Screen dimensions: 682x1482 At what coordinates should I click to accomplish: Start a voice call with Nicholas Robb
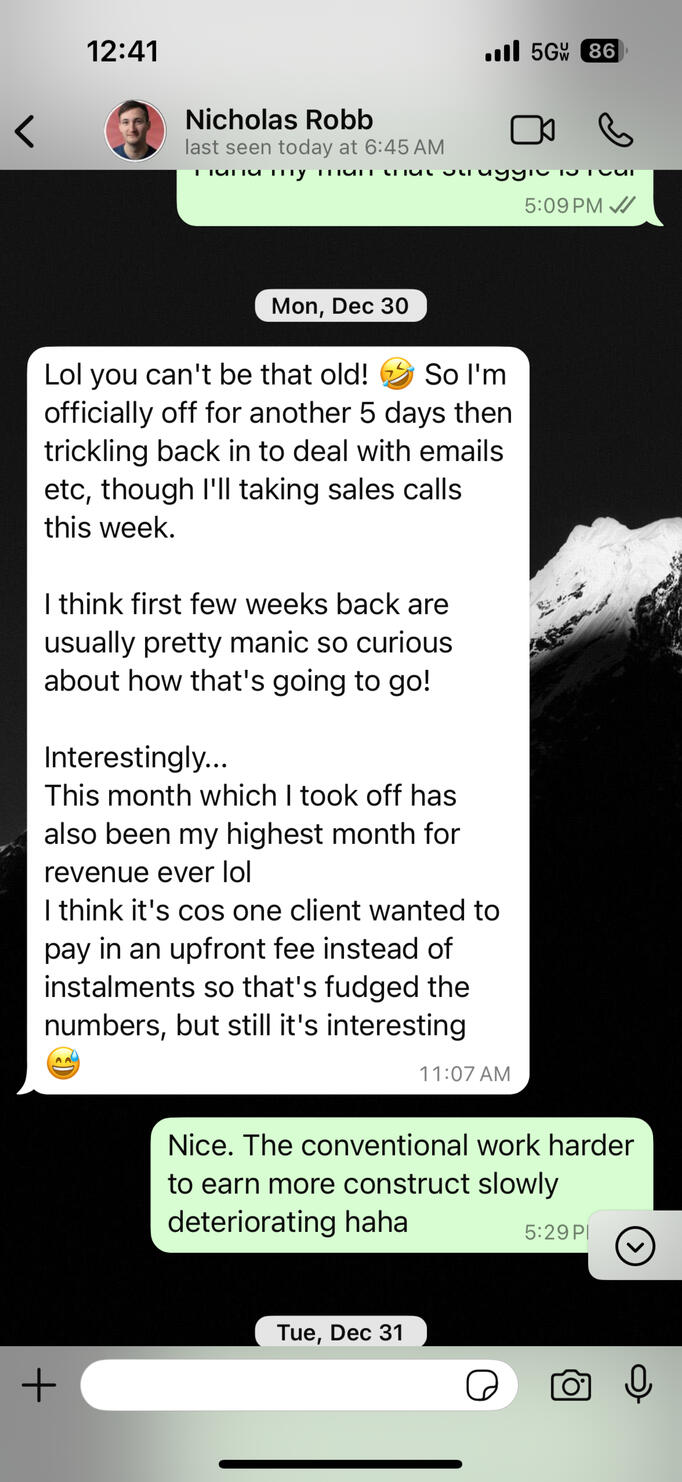pyautogui.click(x=615, y=130)
